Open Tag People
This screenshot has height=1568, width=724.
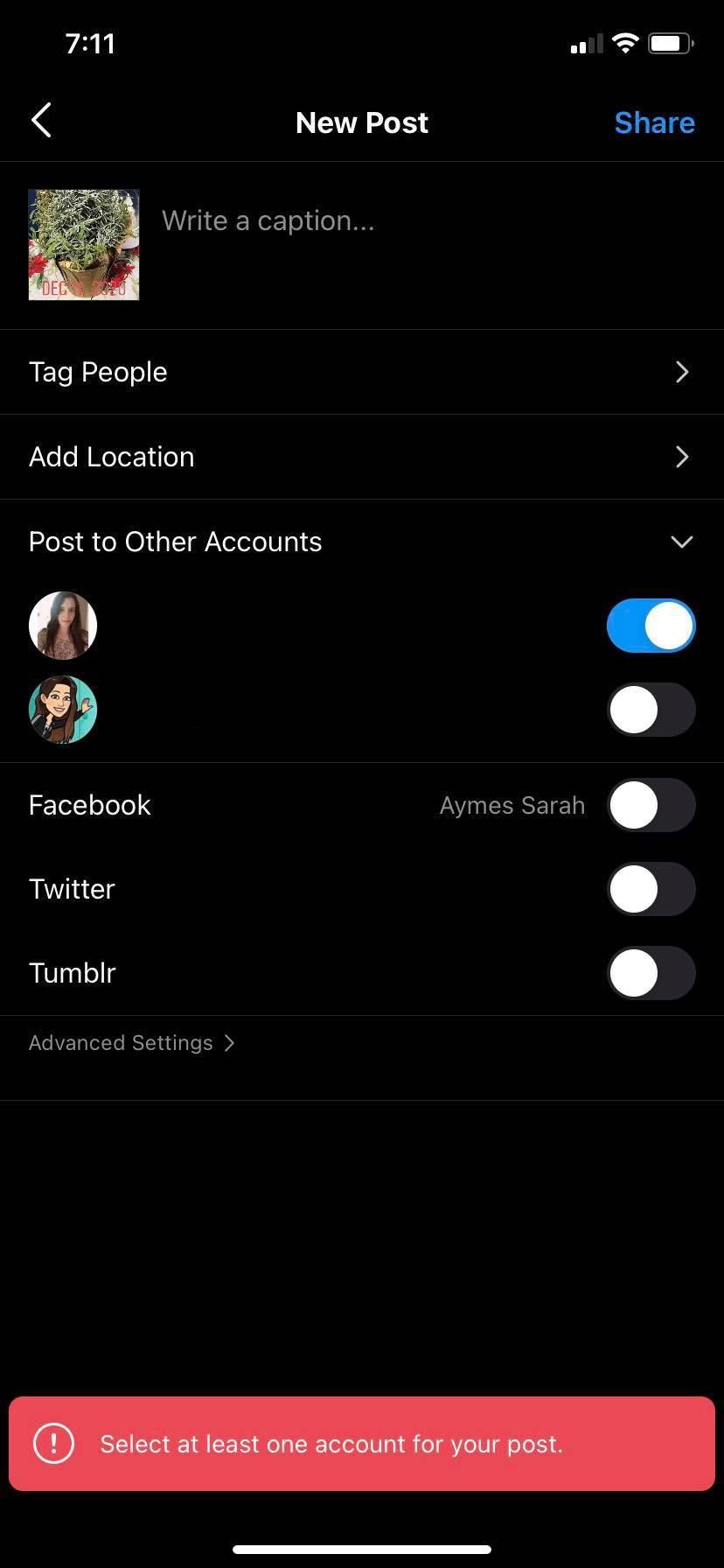pos(362,372)
